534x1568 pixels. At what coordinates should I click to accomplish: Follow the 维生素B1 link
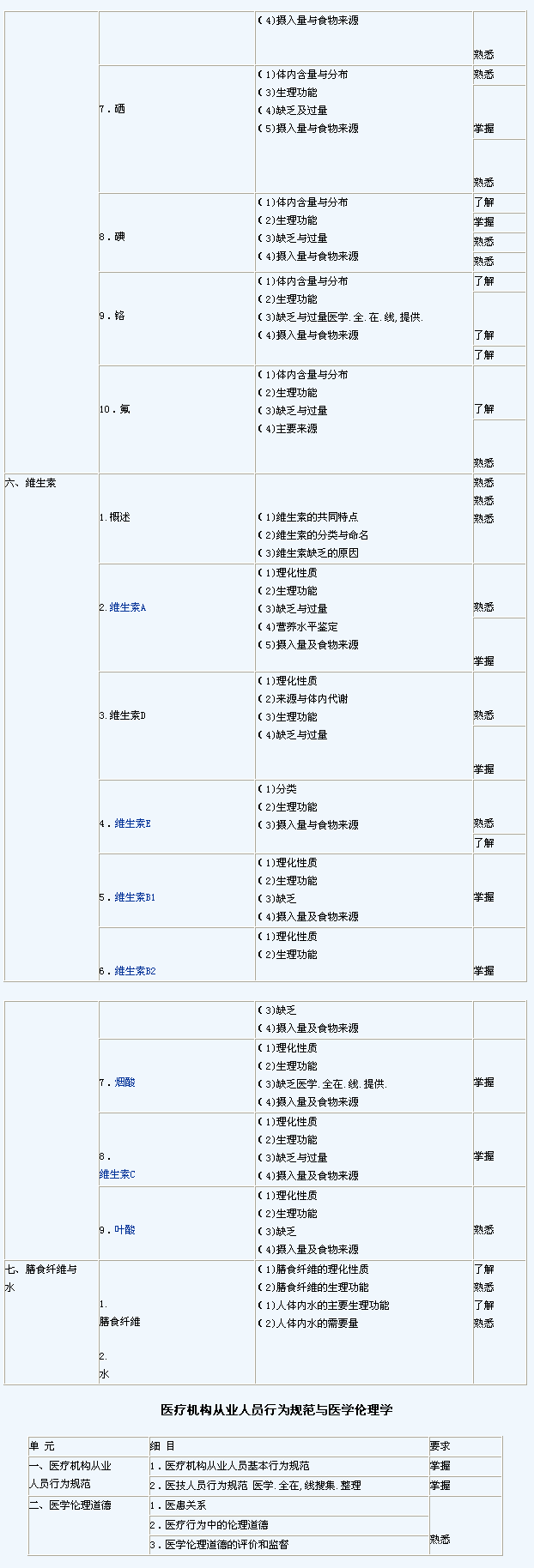[x=135, y=897]
